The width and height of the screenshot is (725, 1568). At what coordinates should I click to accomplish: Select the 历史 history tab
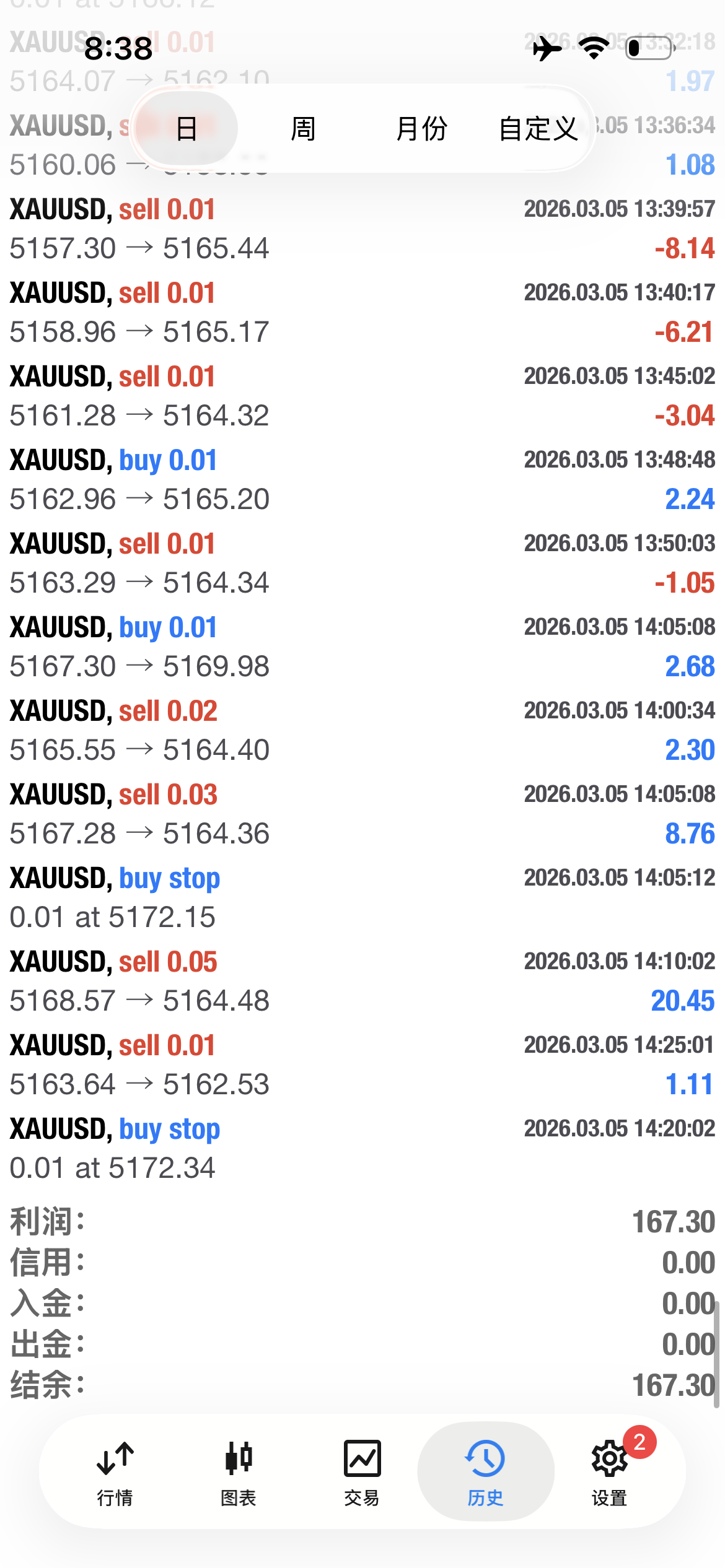[485, 1471]
